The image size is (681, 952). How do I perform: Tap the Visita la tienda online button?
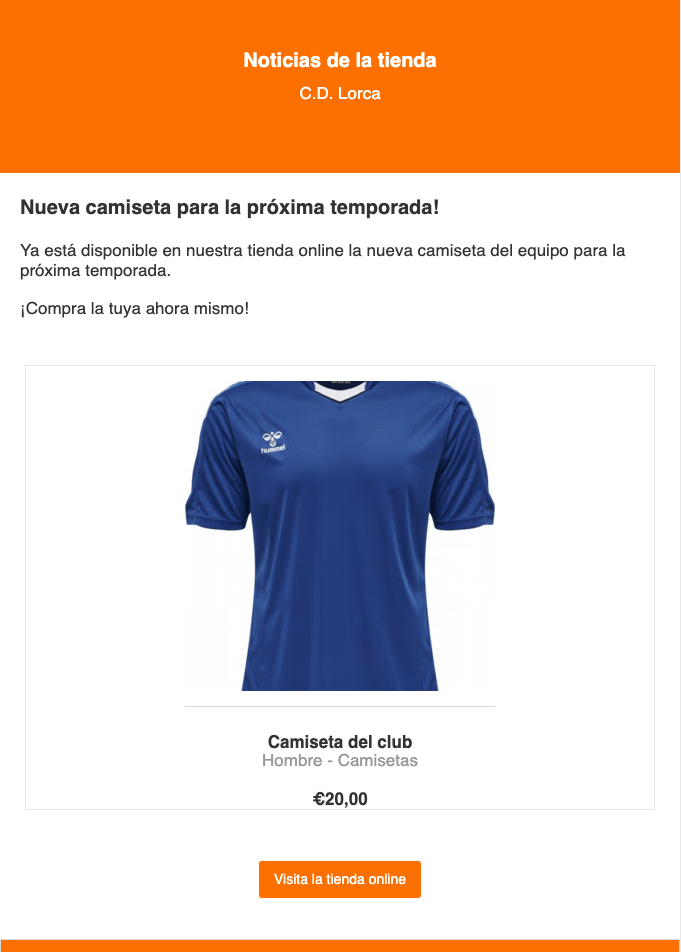(340, 879)
